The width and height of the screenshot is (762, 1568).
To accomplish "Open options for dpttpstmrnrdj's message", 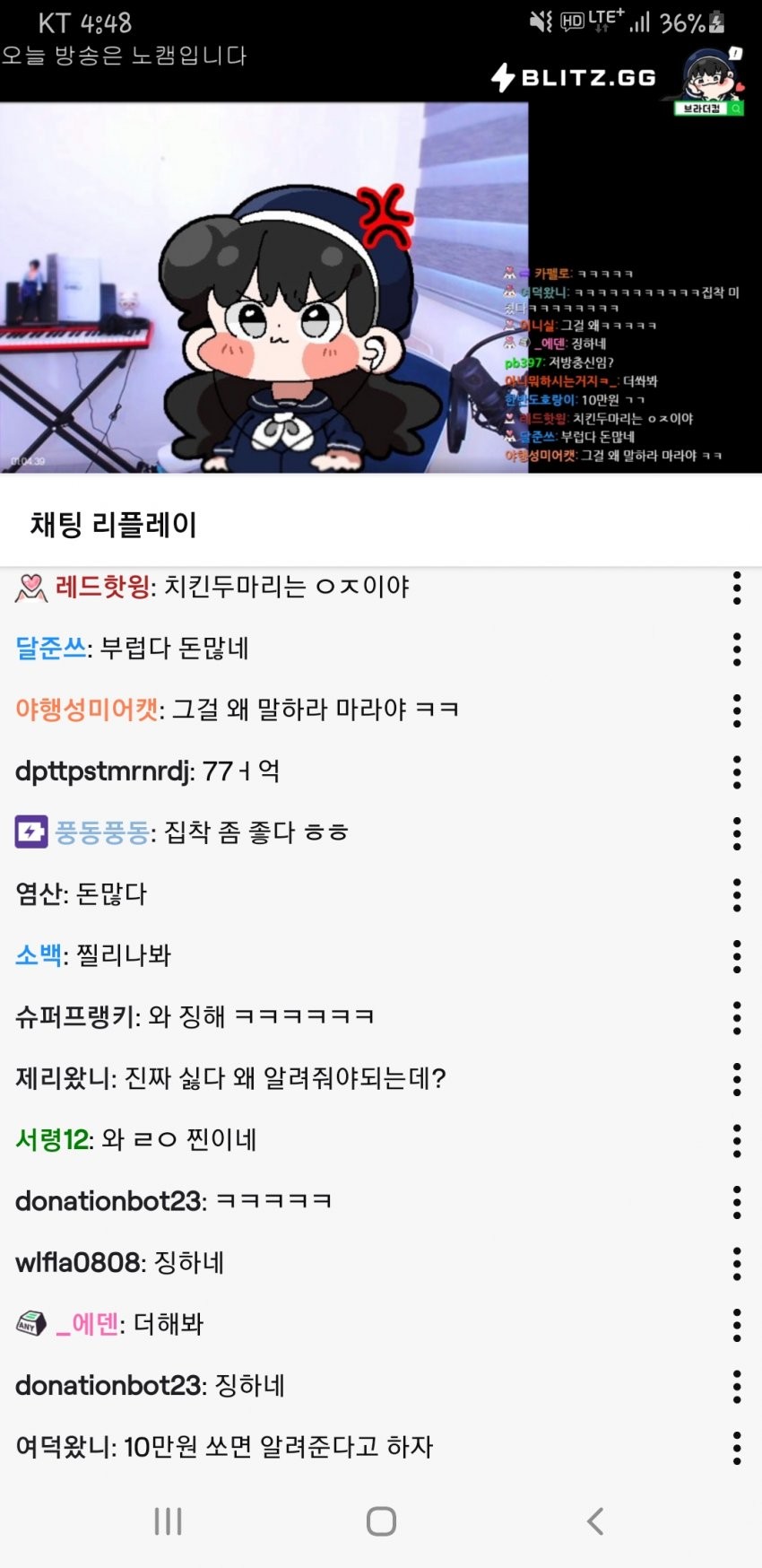I will click(x=736, y=771).
